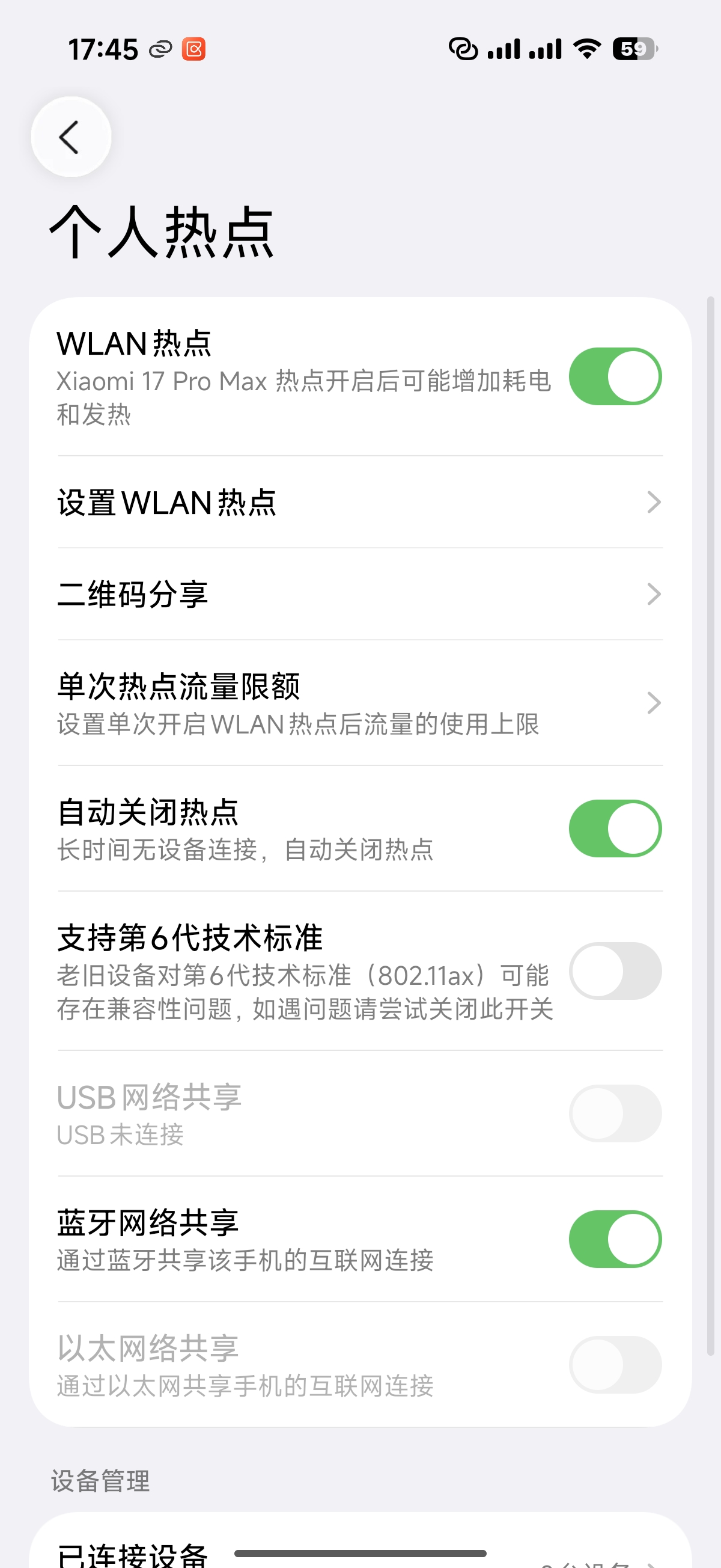
Task: Disable 蓝牙网络共享 toggle
Action: [x=615, y=1239]
